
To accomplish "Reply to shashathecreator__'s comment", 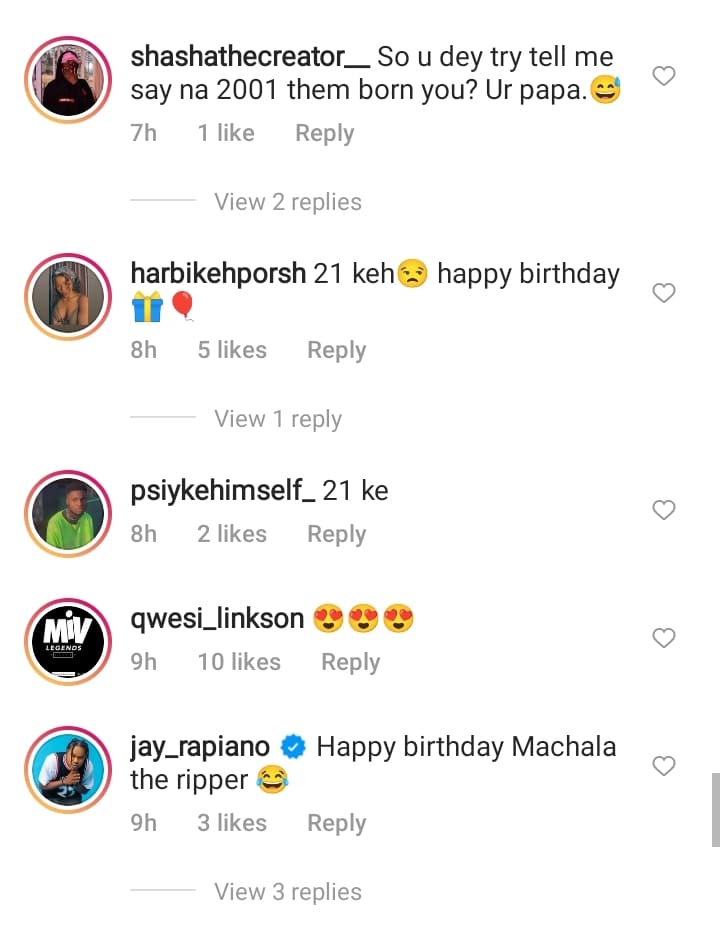I will pyautogui.click(x=324, y=133).
